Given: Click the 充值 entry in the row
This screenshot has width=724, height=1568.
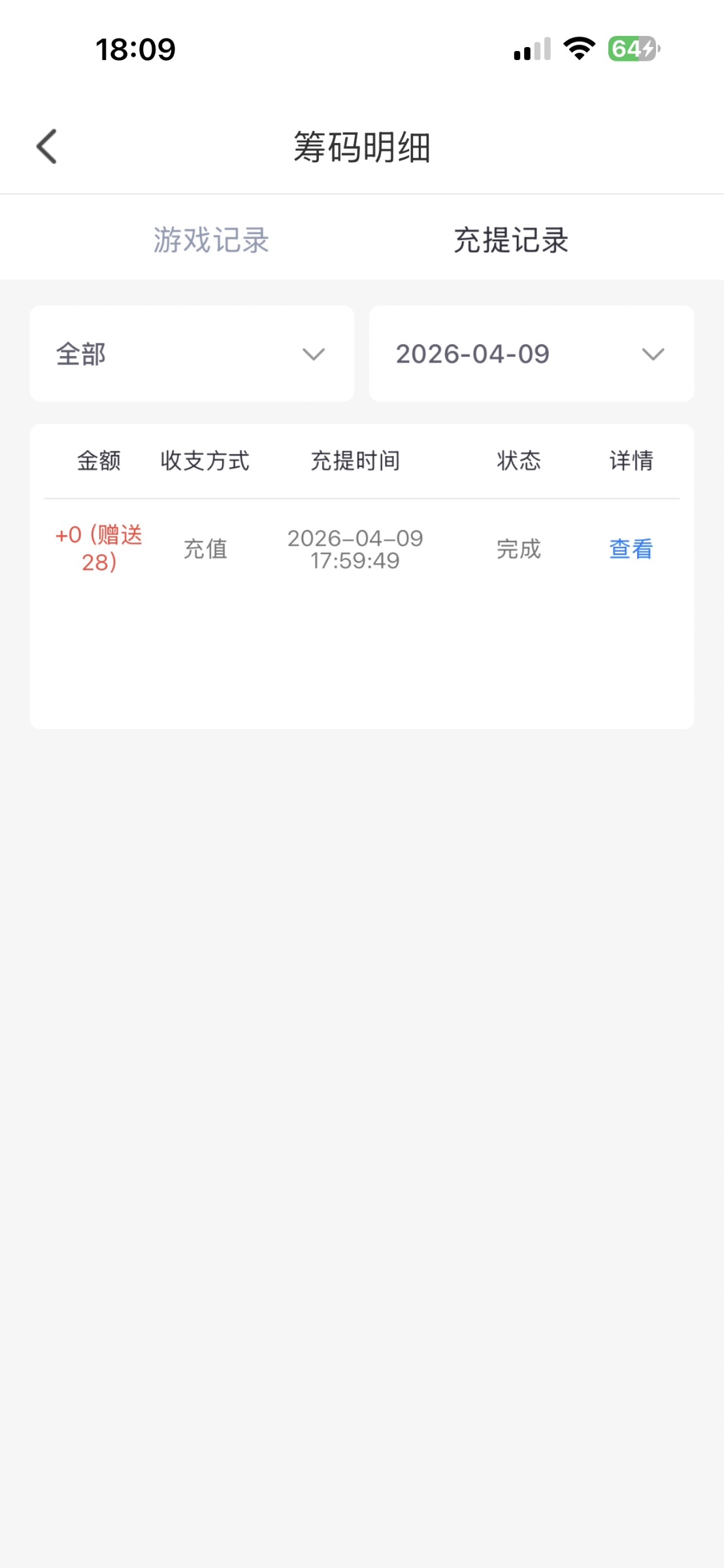Looking at the screenshot, I should 205,549.
